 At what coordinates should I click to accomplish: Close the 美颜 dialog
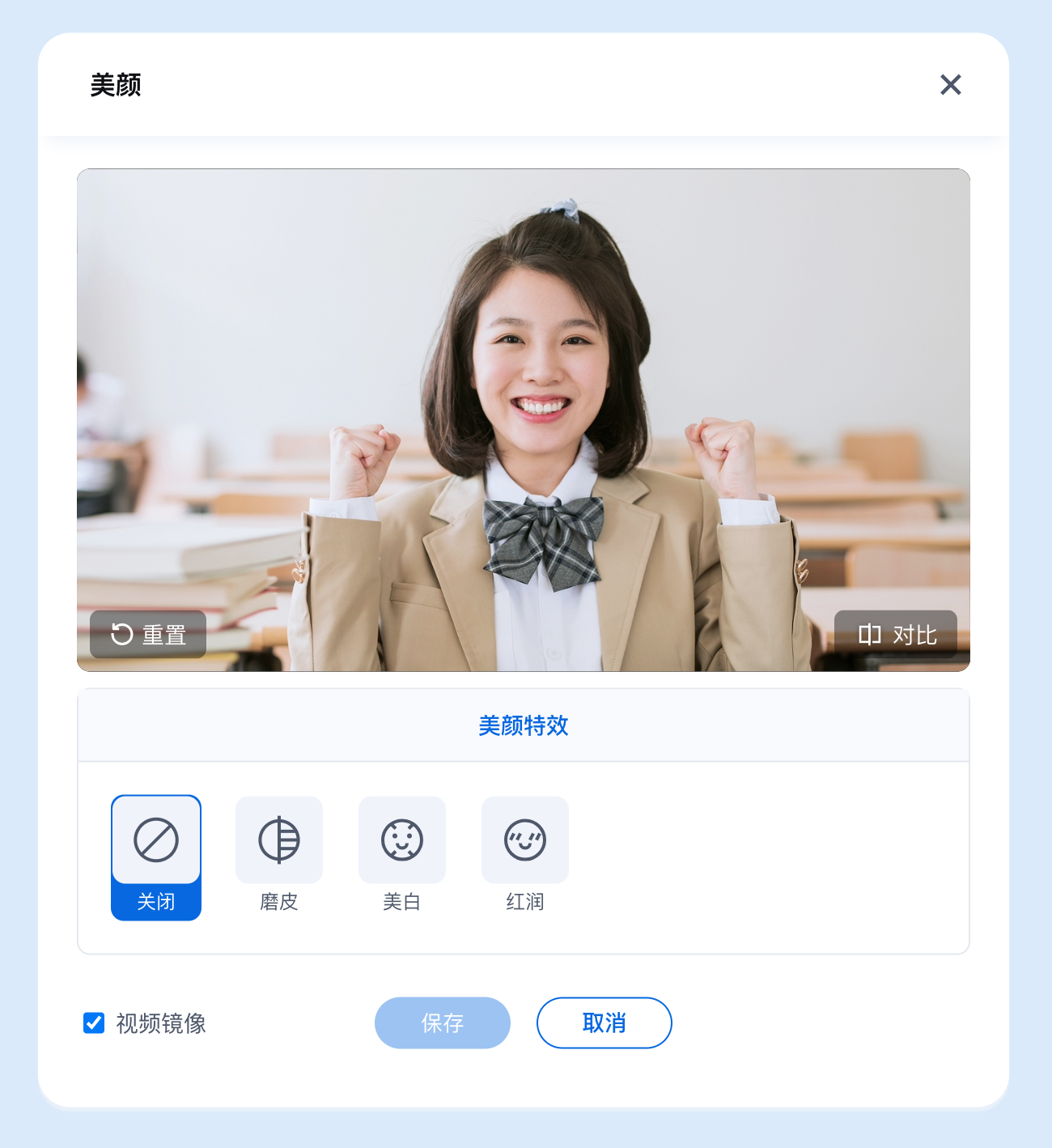(950, 85)
